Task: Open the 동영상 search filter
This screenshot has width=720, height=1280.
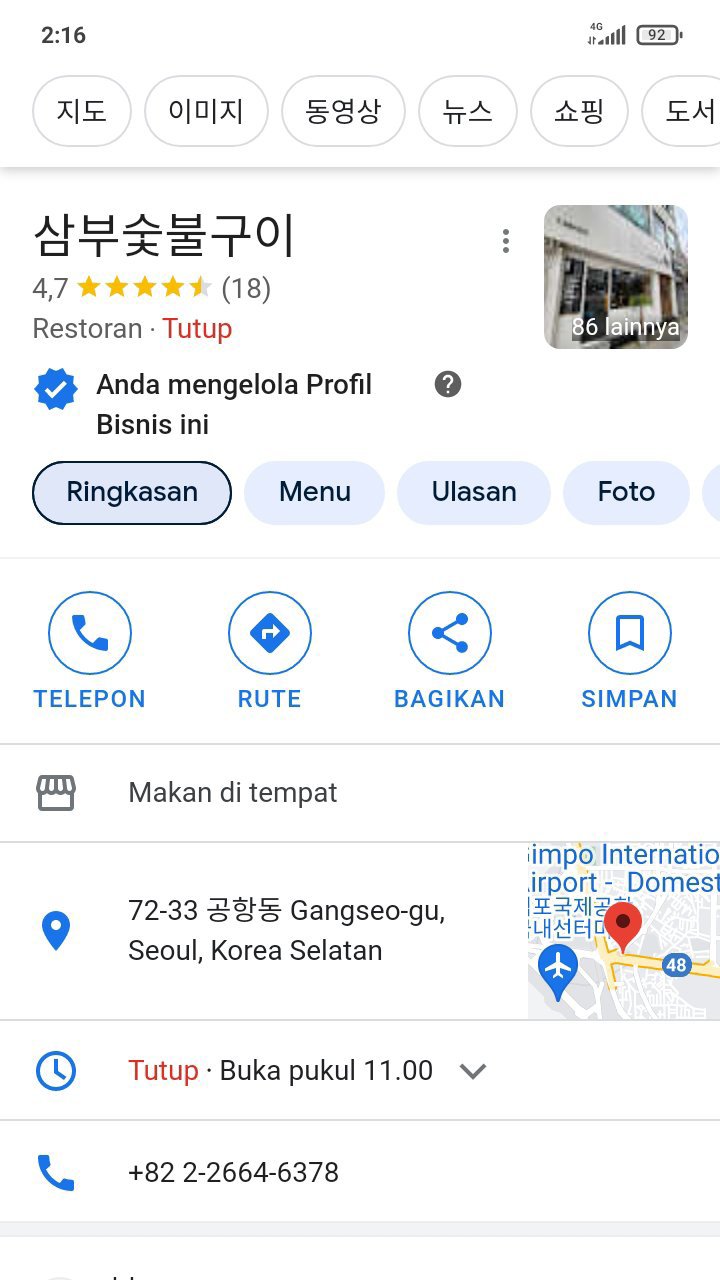Action: (343, 111)
